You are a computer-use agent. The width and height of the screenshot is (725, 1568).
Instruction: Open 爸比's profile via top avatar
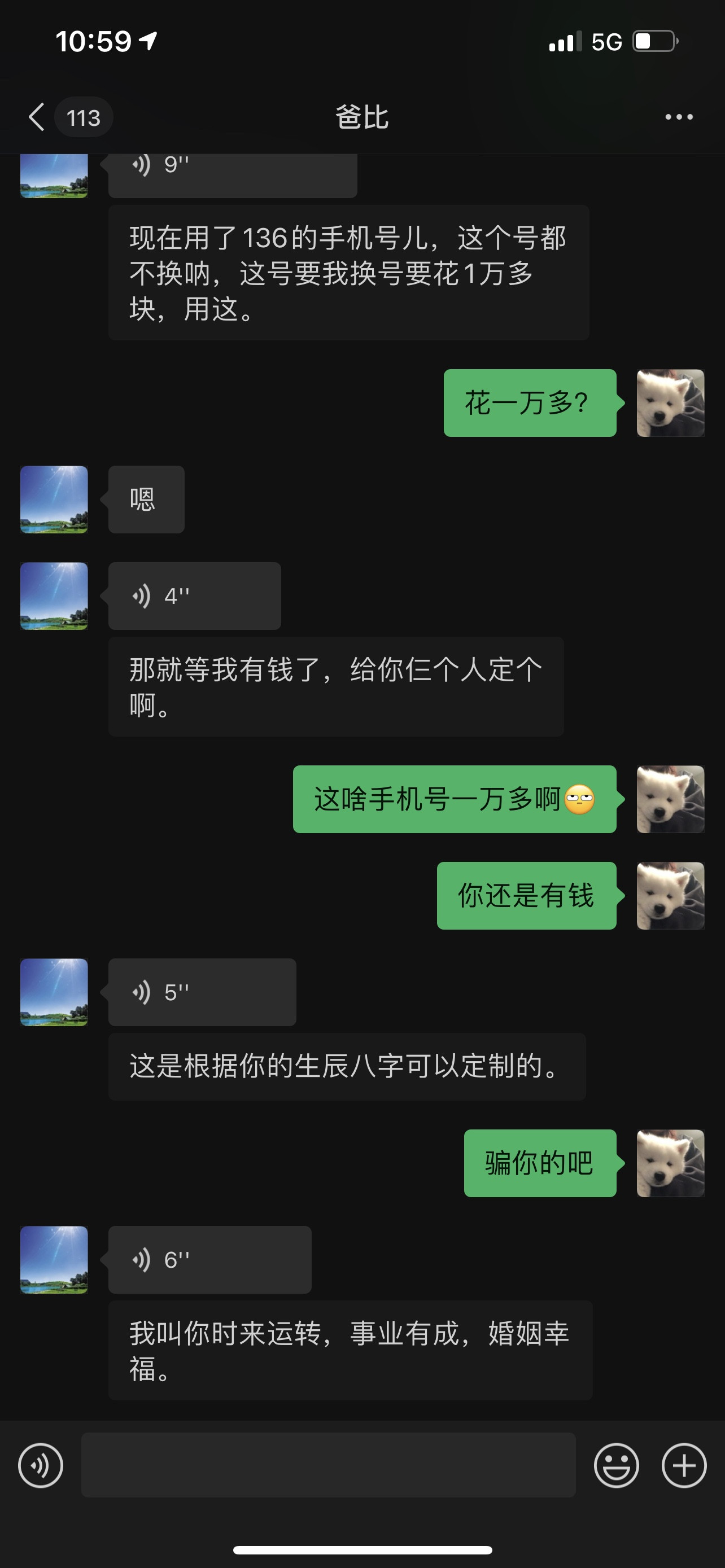pyautogui.click(x=53, y=176)
